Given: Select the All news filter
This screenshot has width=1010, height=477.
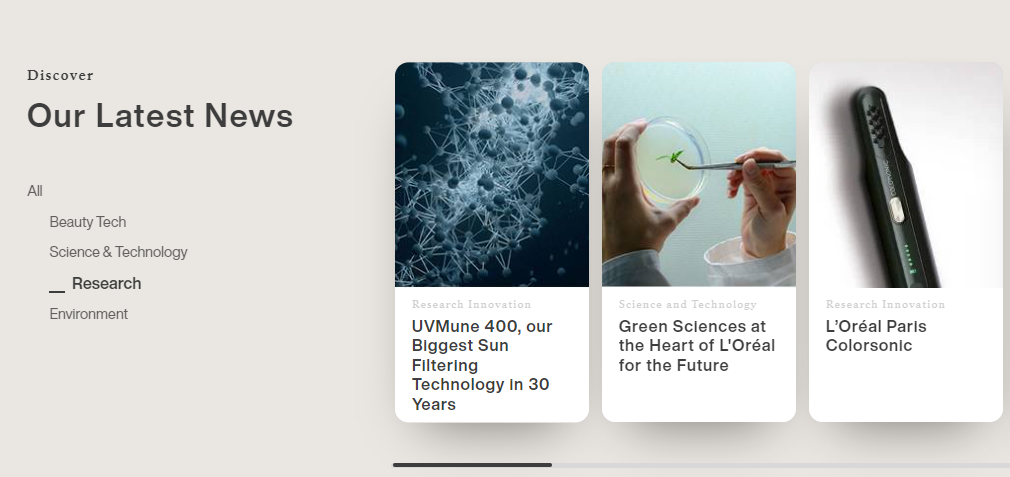Looking at the screenshot, I should (35, 191).
